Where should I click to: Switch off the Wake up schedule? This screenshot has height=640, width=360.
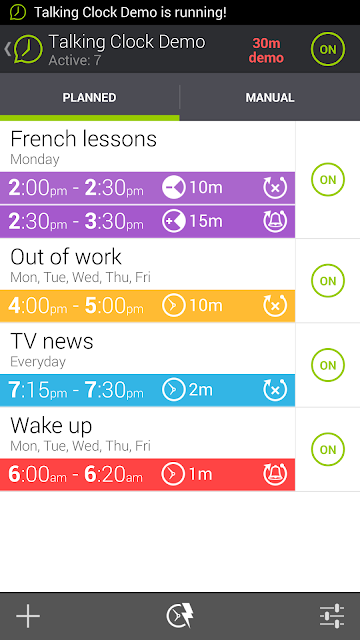point(328,449)
